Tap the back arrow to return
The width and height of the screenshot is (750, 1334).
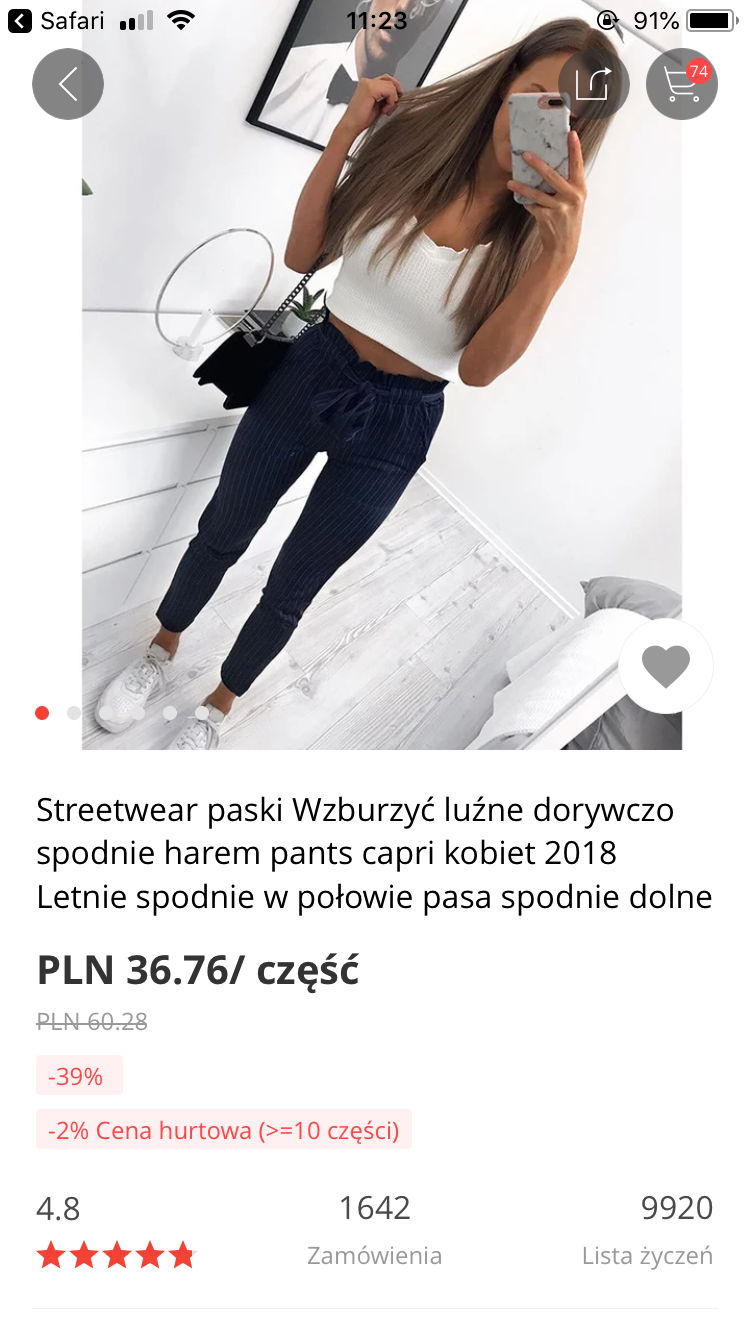point(67,84)
